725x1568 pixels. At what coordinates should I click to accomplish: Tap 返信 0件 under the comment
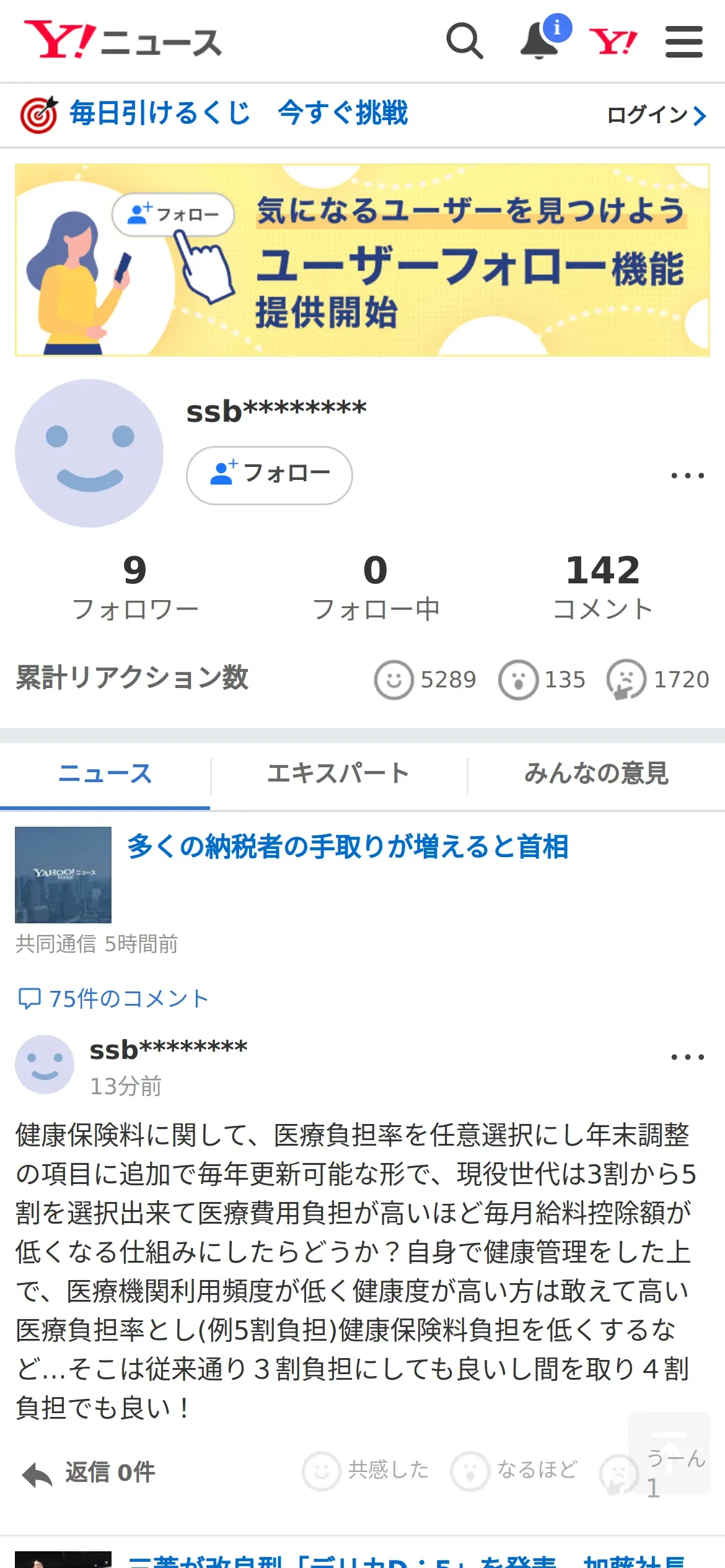pyautogui.click(x=89, y=1473)
